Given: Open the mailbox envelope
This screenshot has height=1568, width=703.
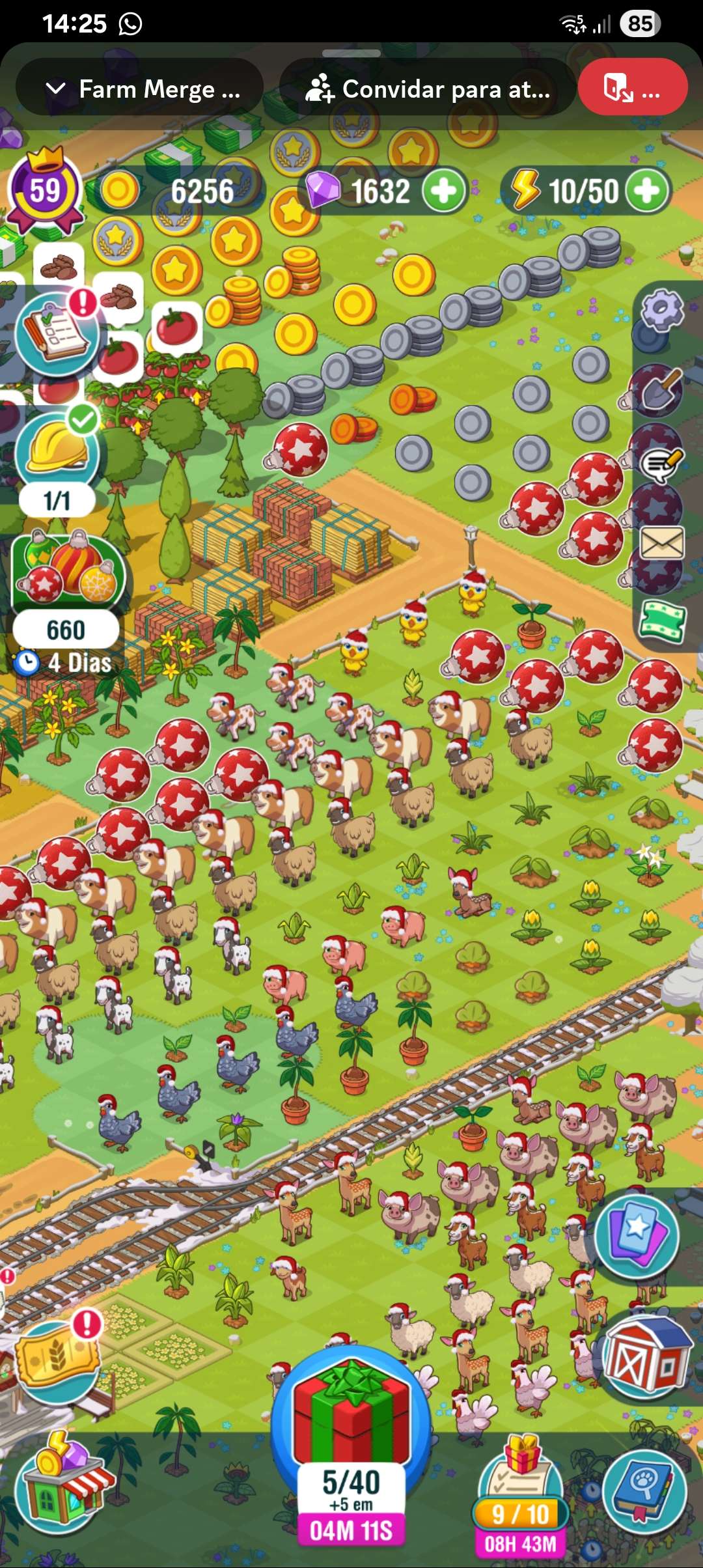Looking at the screenshot, I should (x=662, y=543).
